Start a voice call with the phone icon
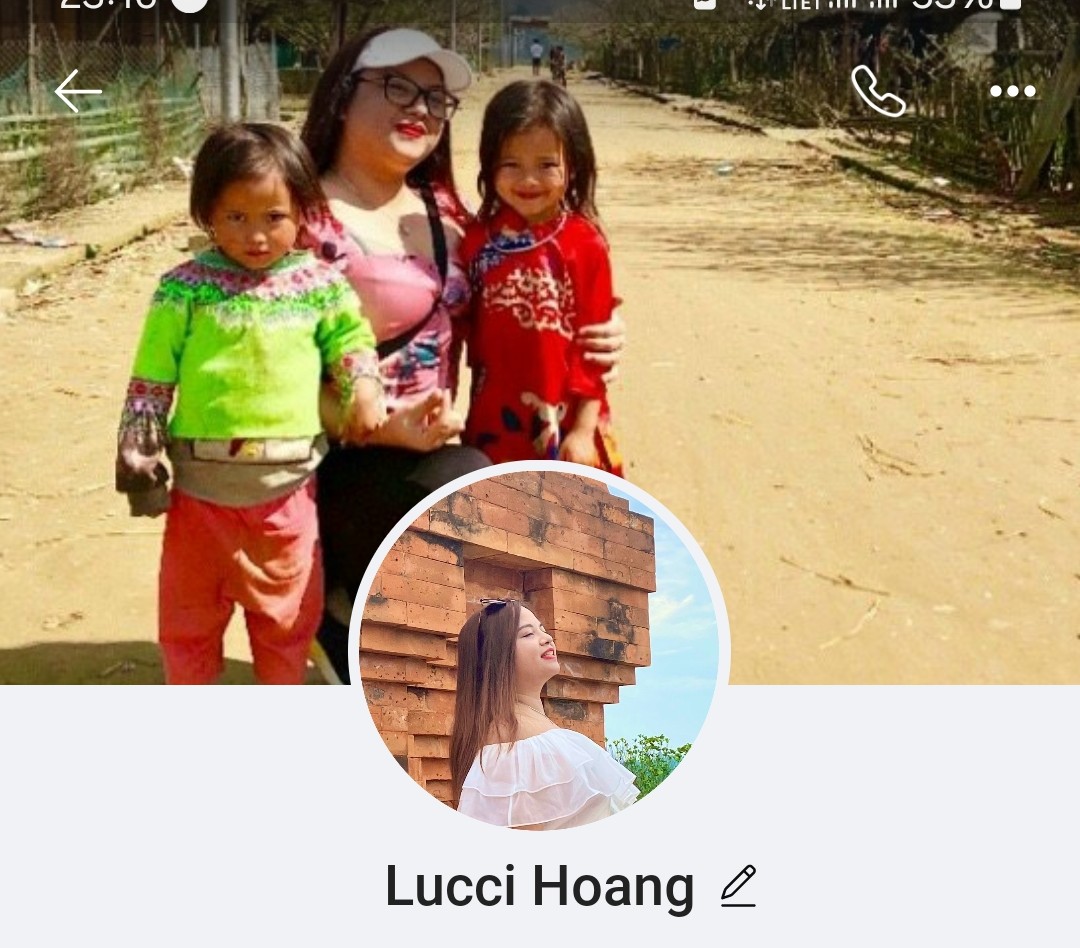 point(878,92)
